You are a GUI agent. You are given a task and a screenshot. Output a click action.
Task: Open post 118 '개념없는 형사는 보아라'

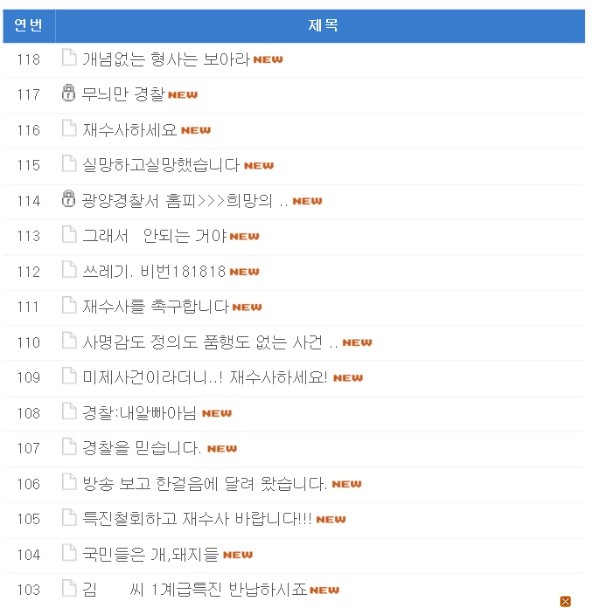(x=165, y=59)
